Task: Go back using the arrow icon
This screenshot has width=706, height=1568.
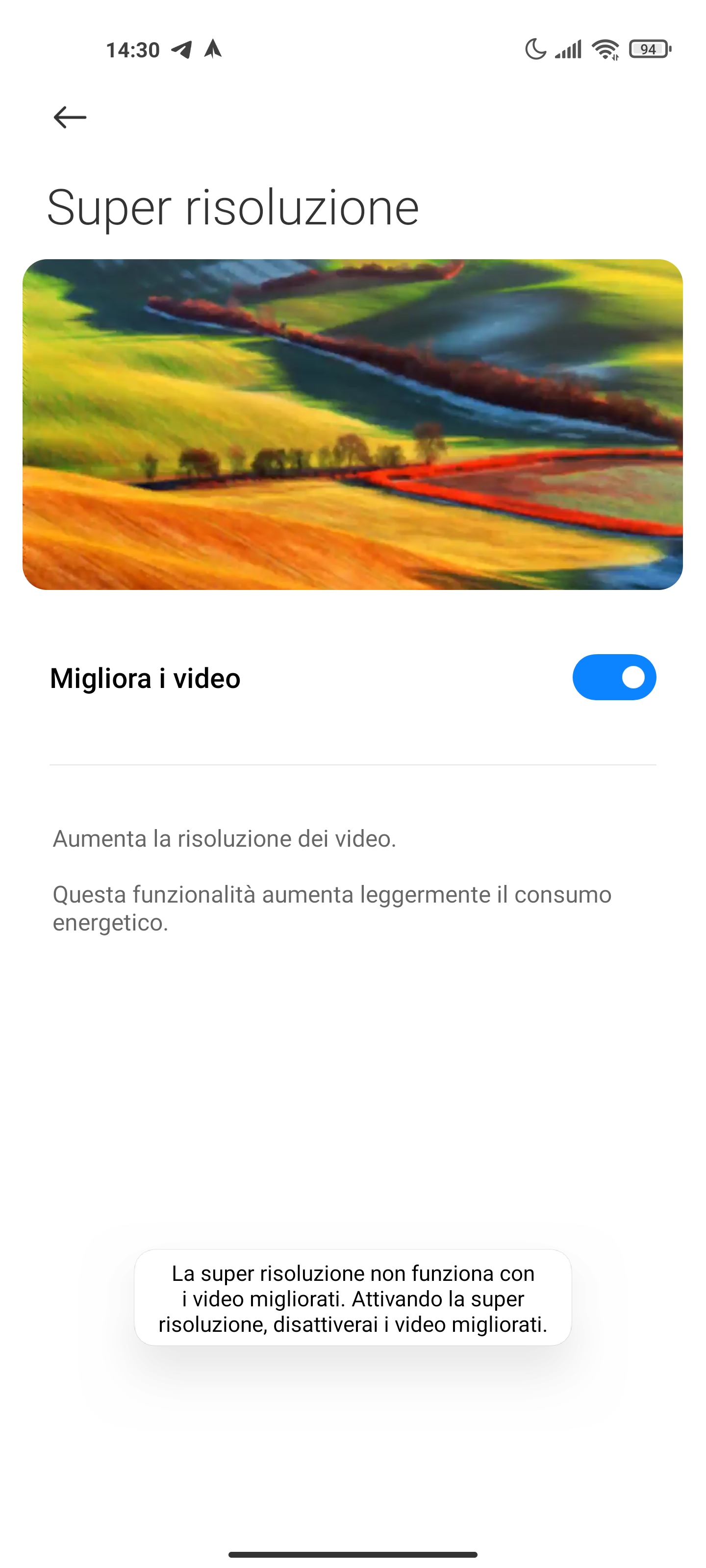Action: (70, 117)
